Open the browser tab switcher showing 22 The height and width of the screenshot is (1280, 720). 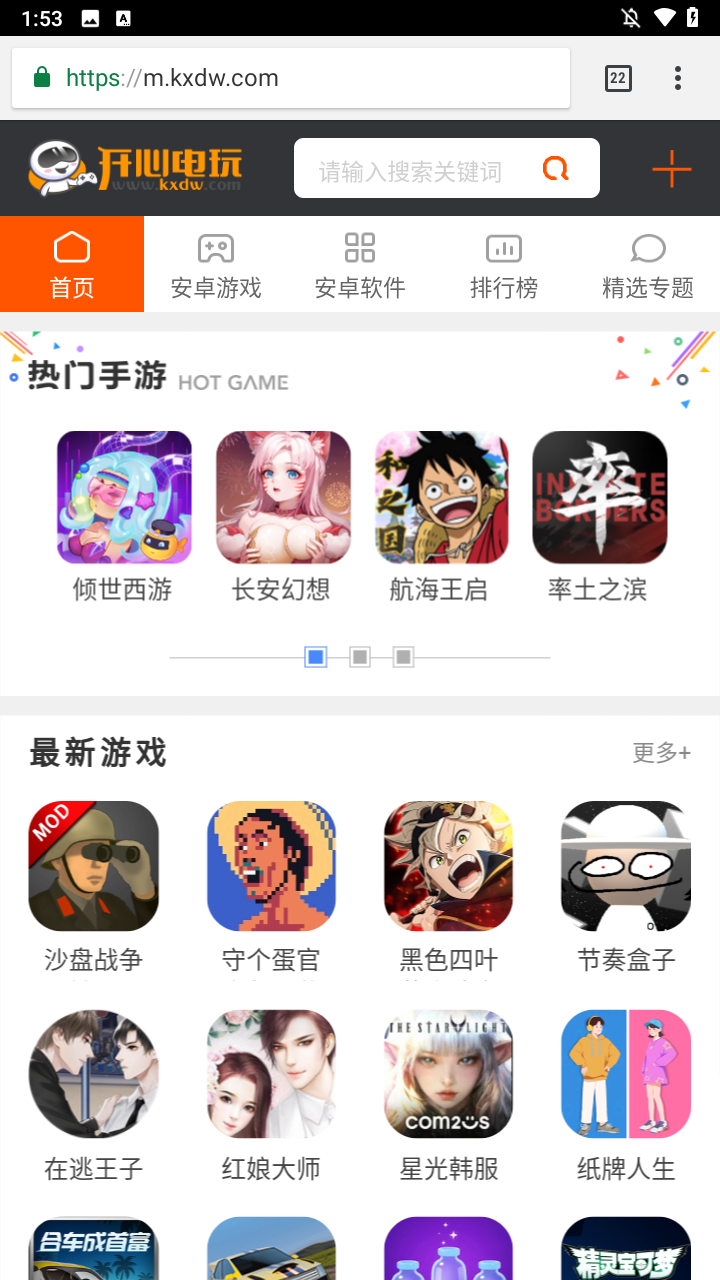point(618,78)
